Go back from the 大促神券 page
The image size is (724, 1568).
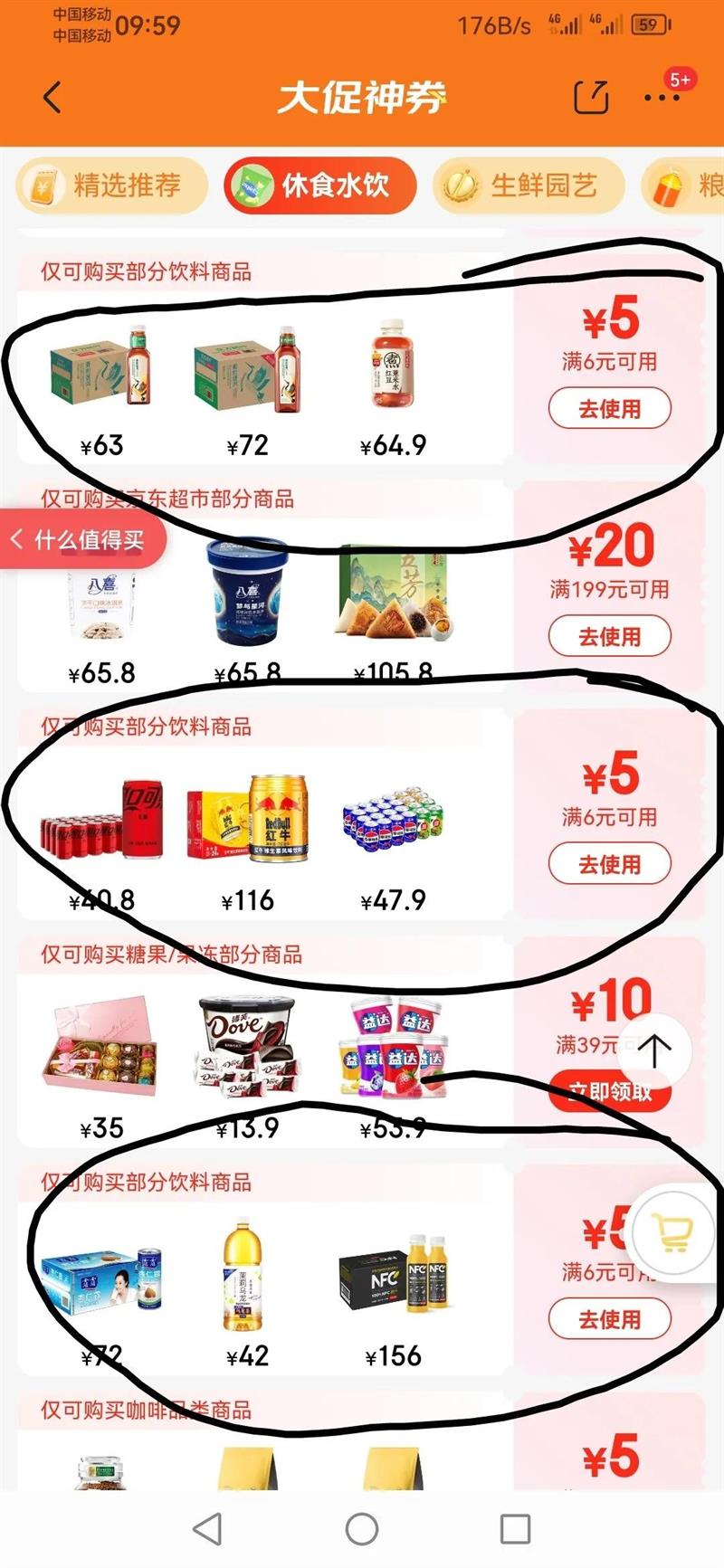click(x=52, y=97)
